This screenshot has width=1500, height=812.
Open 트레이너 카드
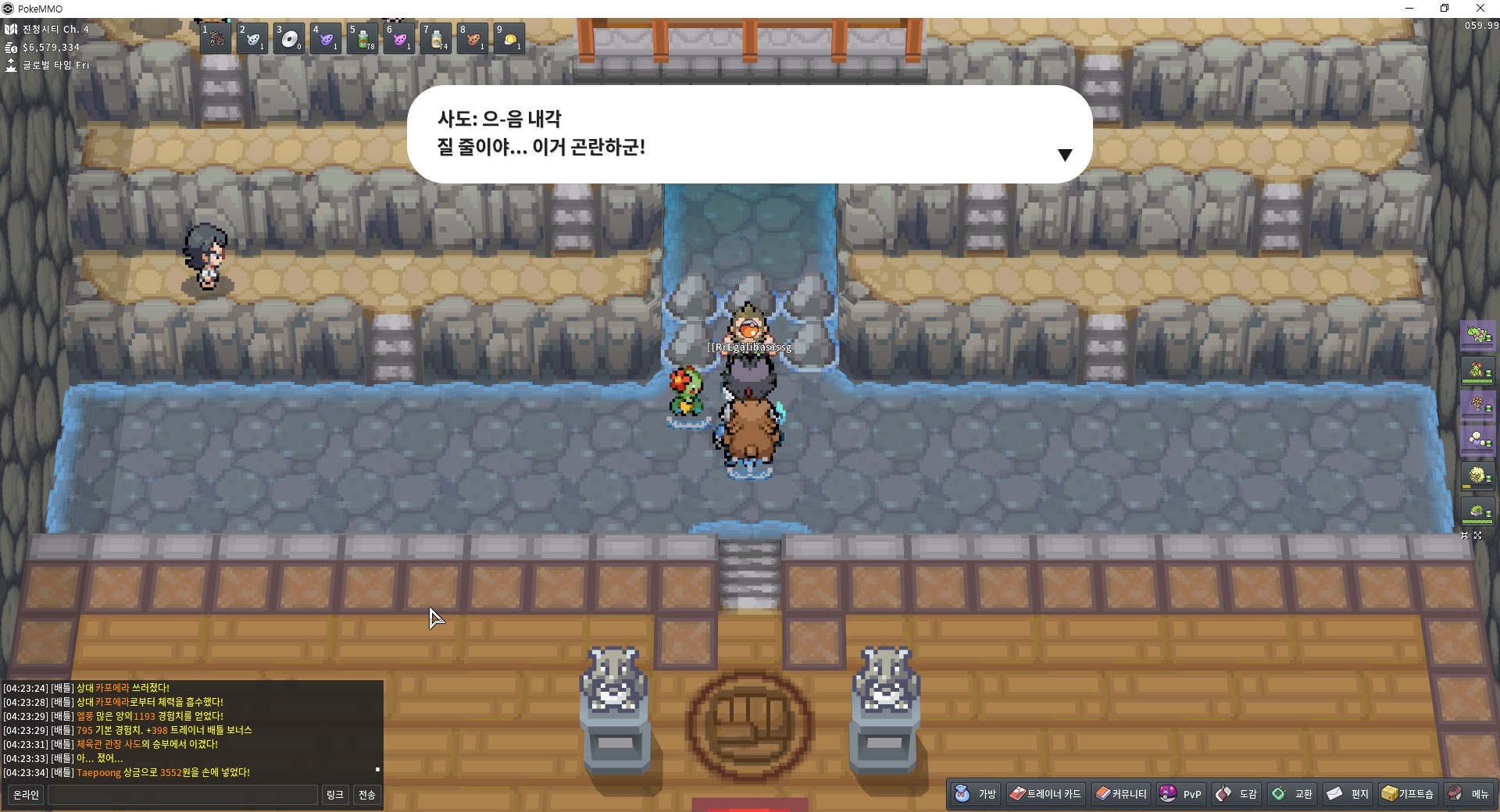[x=1045, y=793]
